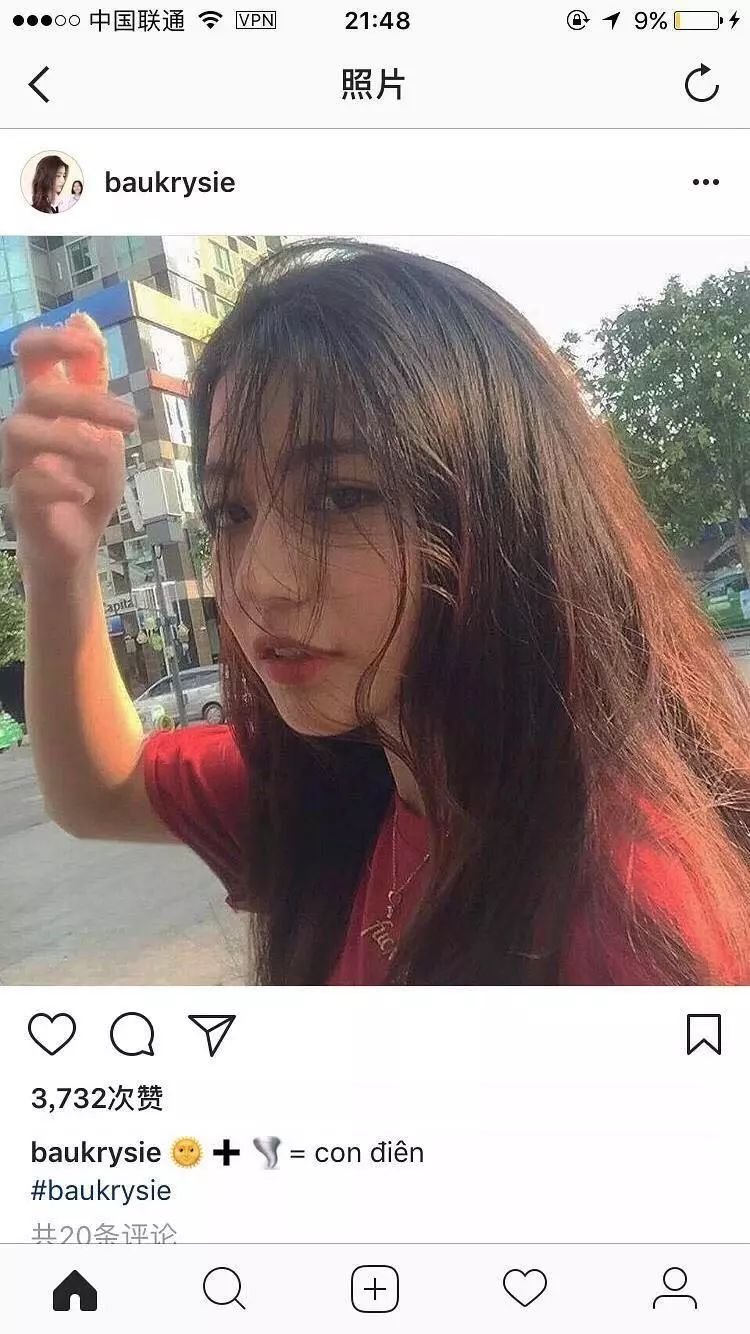
Task: Save the post with the bookmark icon
Action: coord(704,1034)
